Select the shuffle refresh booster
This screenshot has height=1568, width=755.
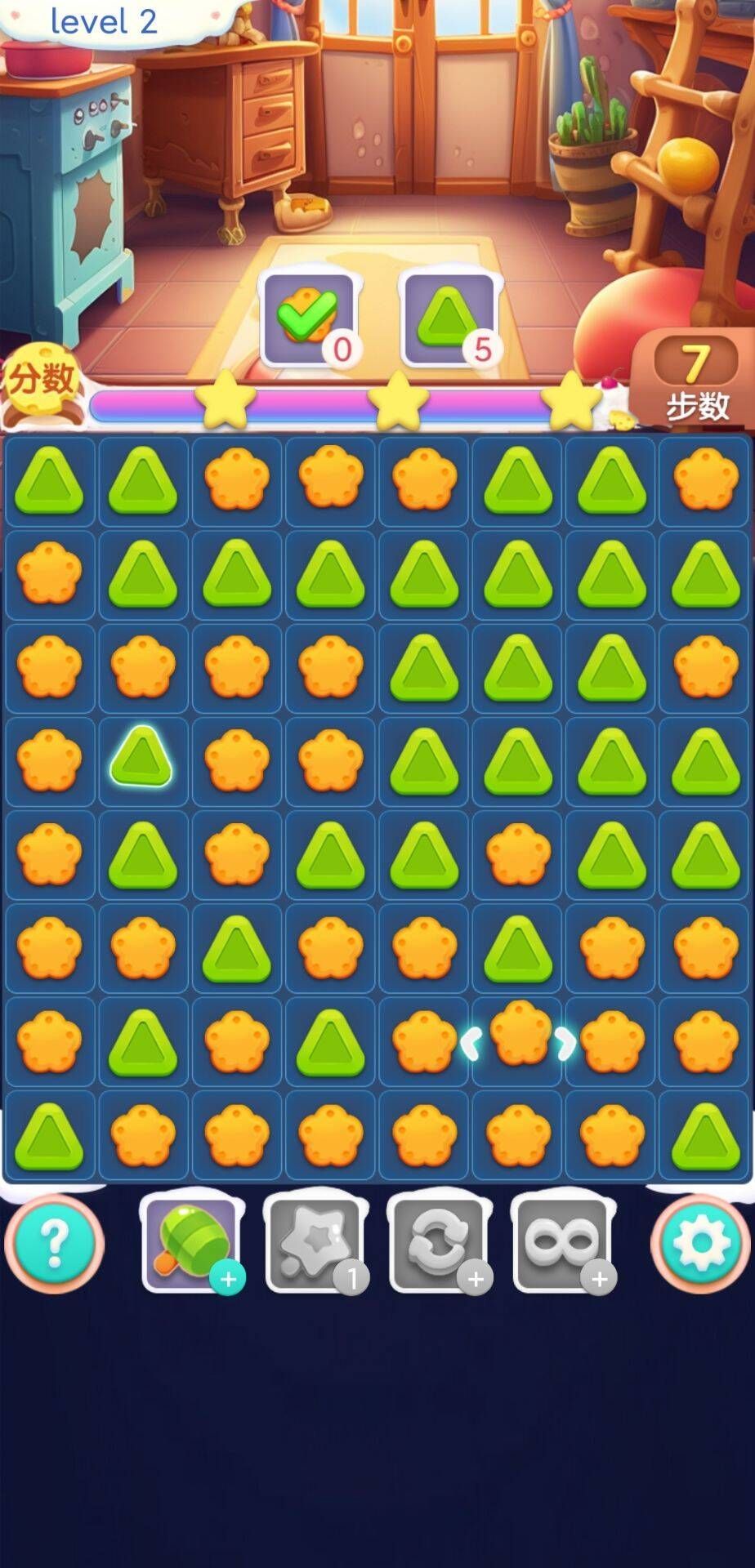click(x=438, y=1241)
